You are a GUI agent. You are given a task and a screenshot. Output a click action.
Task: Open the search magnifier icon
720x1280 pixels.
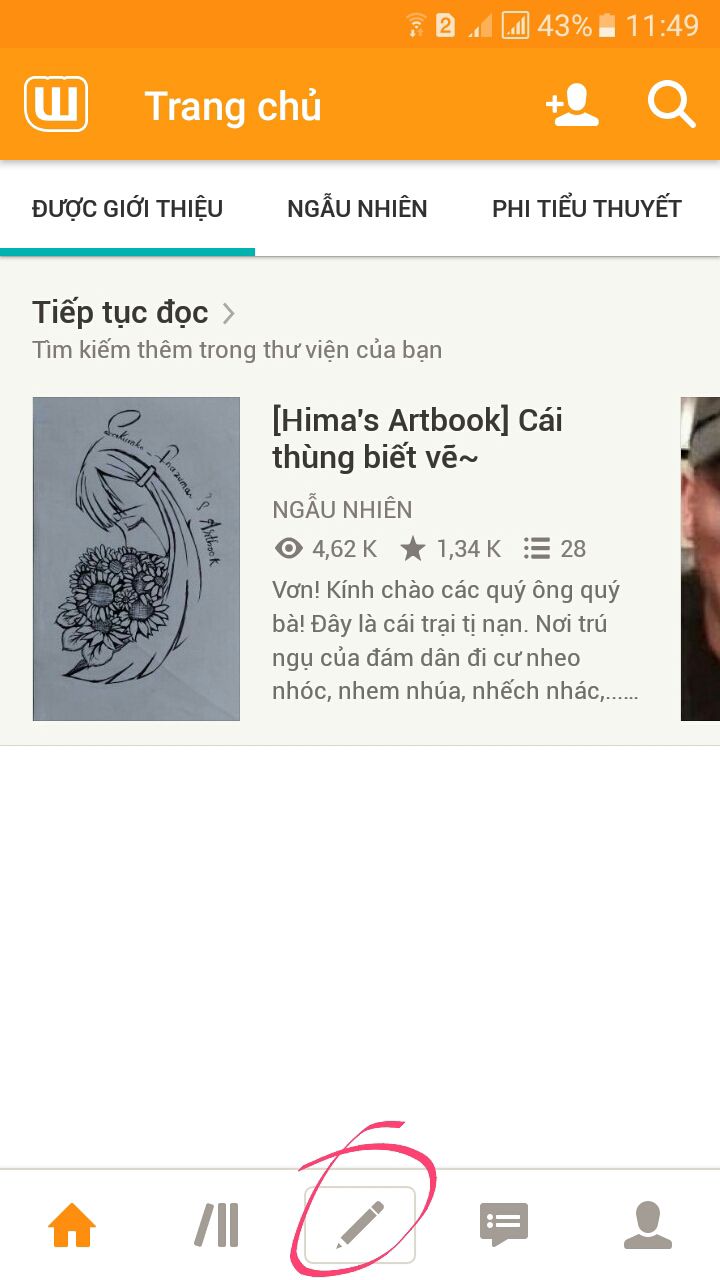click(671, 104)
